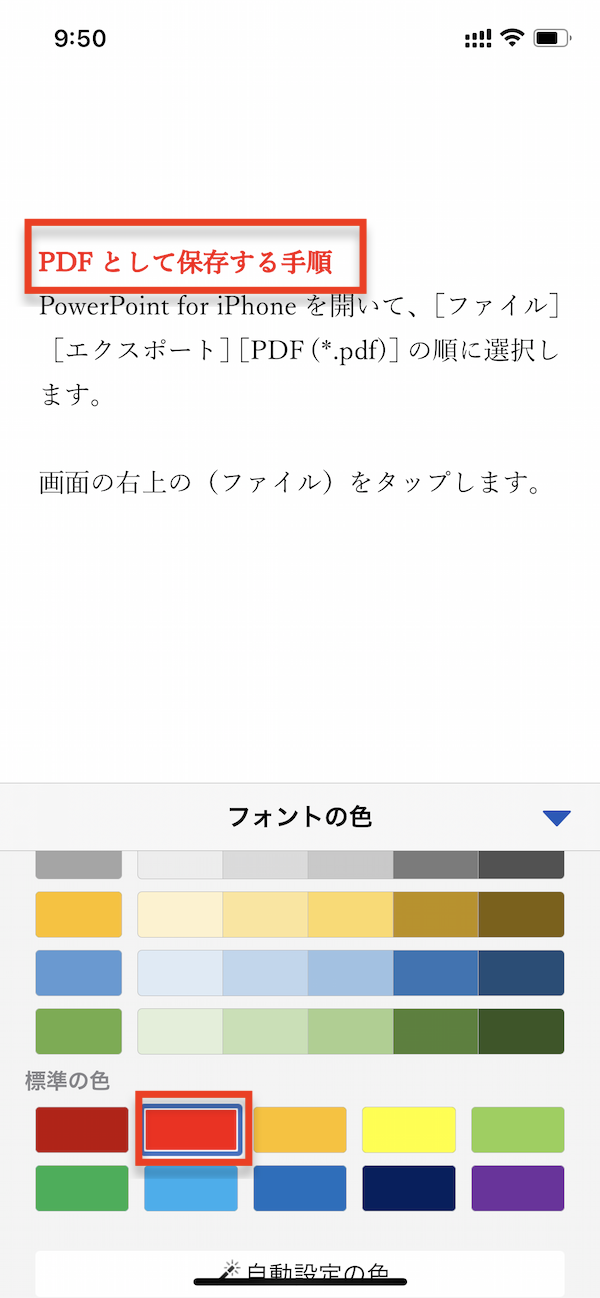Collapse the フォントの色 panel with the blue arrow
The height and width of the screenshot is (1298, 600).
pos(556,818)
